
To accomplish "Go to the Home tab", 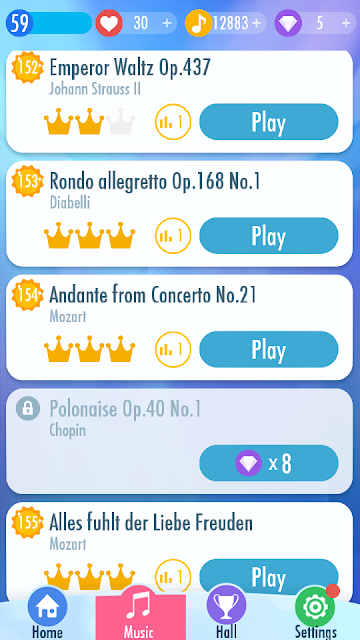I will (47, 613).
